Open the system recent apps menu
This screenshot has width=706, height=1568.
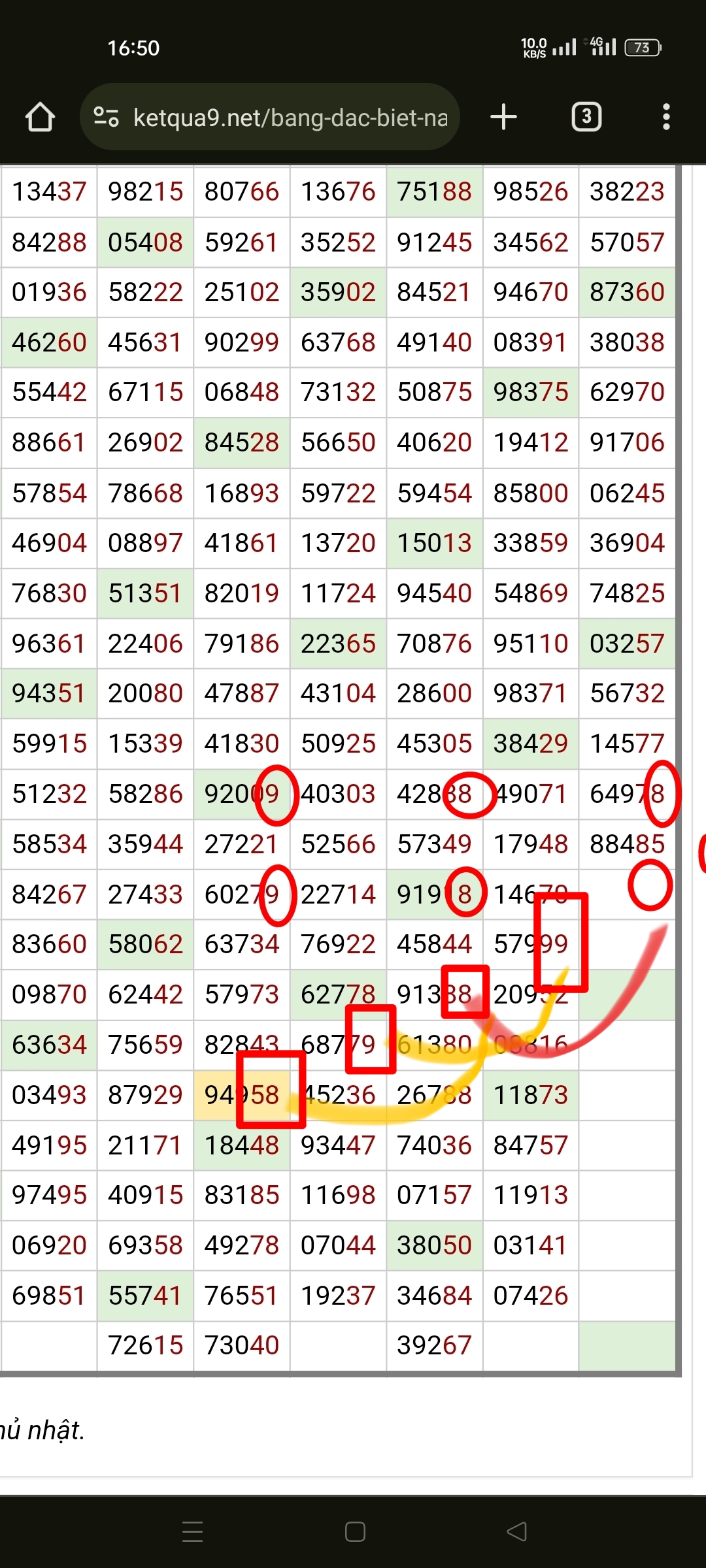point(192,1531)
